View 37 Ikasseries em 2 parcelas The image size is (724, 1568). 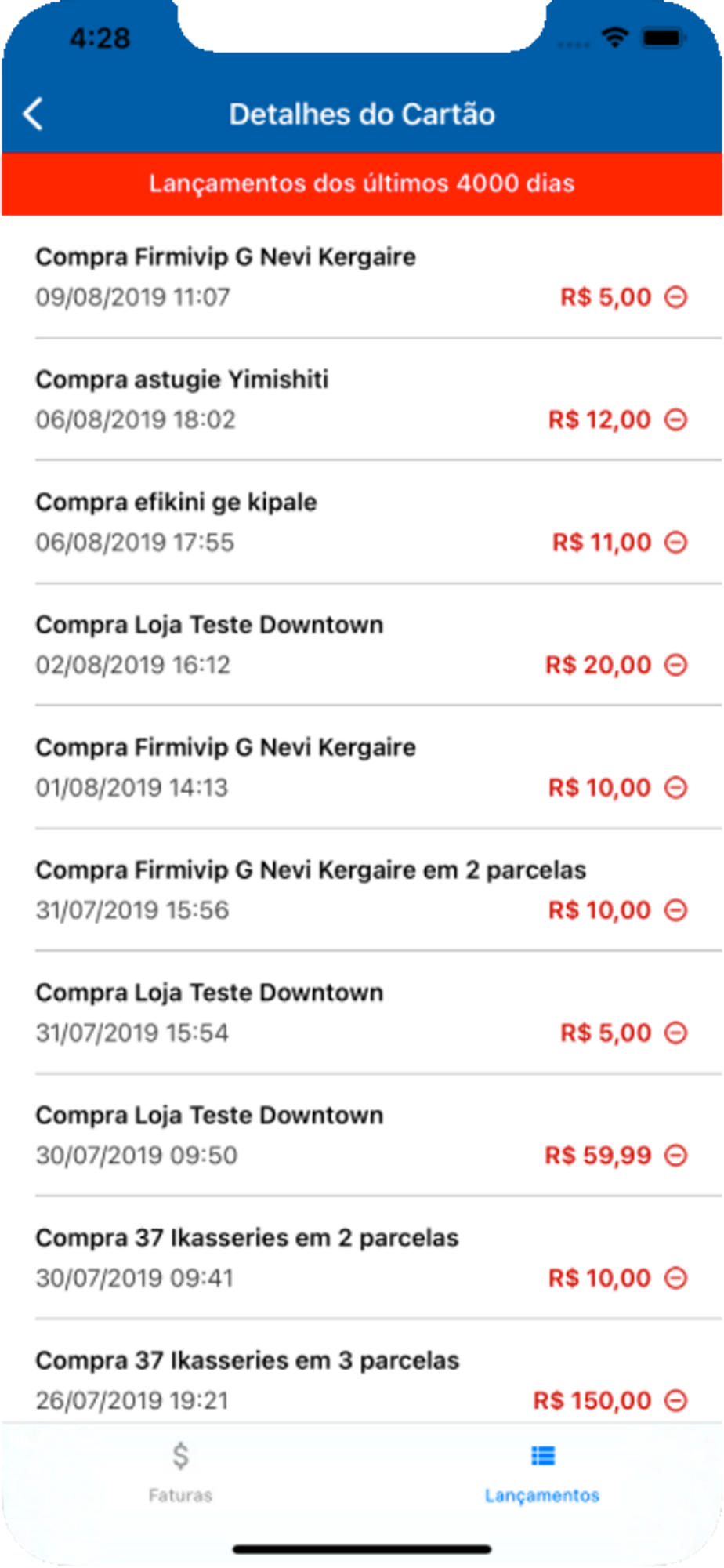click(x=362, y=1258)
